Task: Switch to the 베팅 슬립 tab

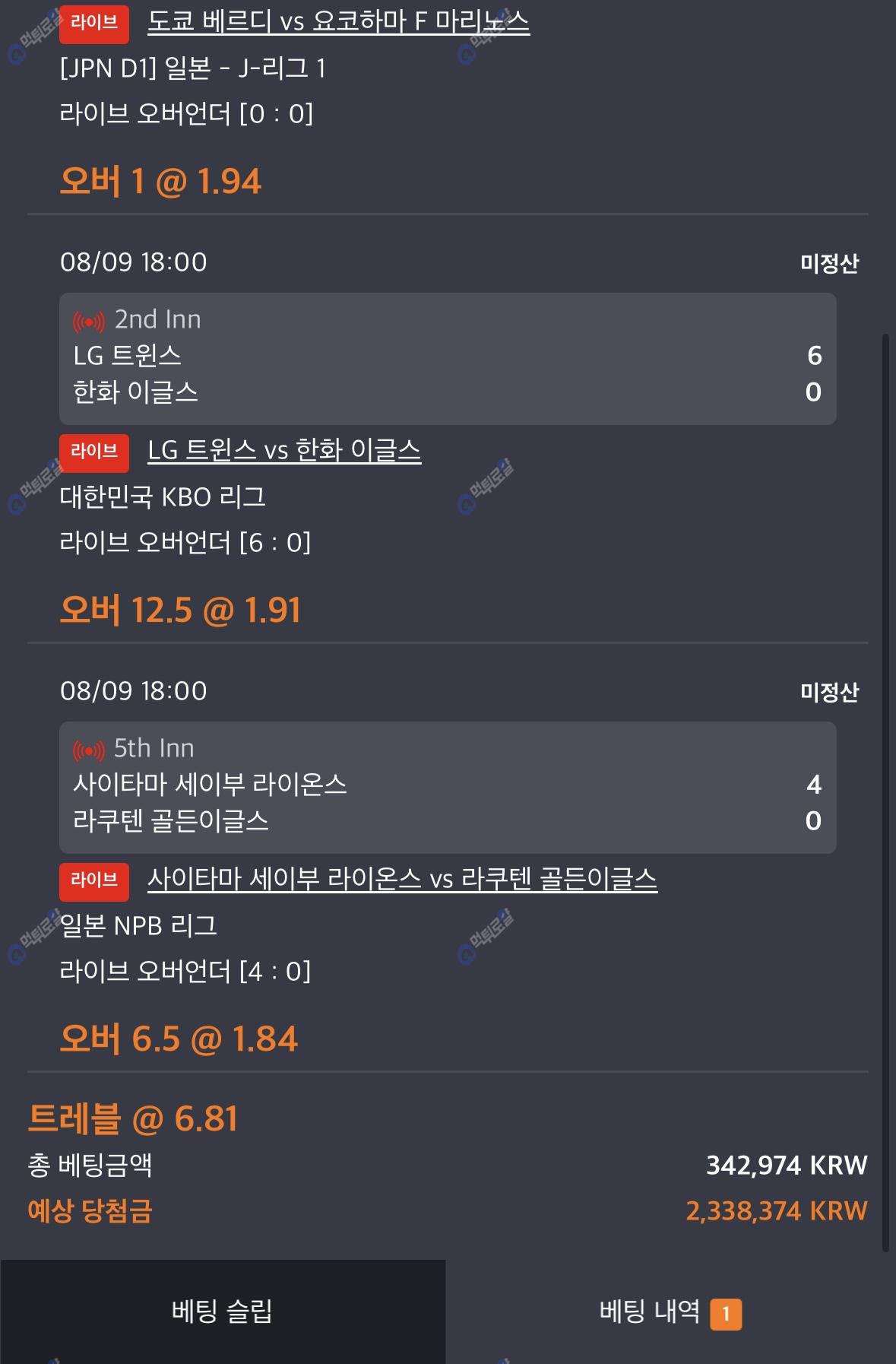Action: (x=222, y=1312)
